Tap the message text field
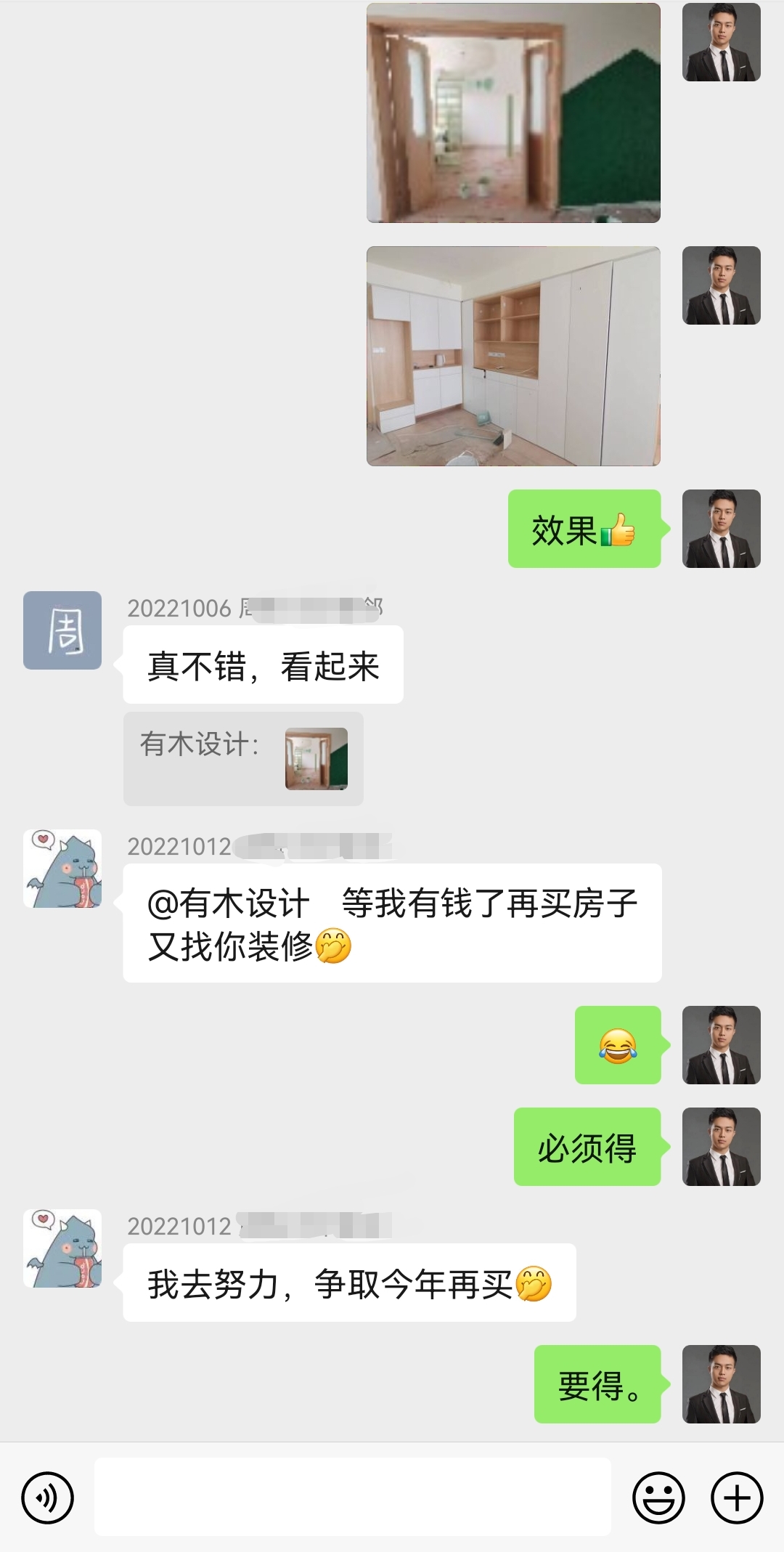The width and height of the screenshot is (784, 1552). tap(352, 1498)
